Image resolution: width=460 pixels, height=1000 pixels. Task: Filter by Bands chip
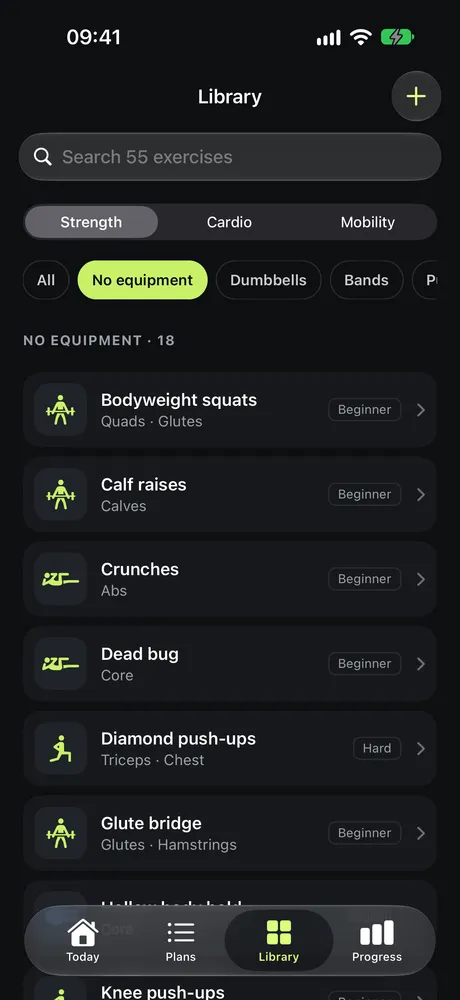point(366,280)
